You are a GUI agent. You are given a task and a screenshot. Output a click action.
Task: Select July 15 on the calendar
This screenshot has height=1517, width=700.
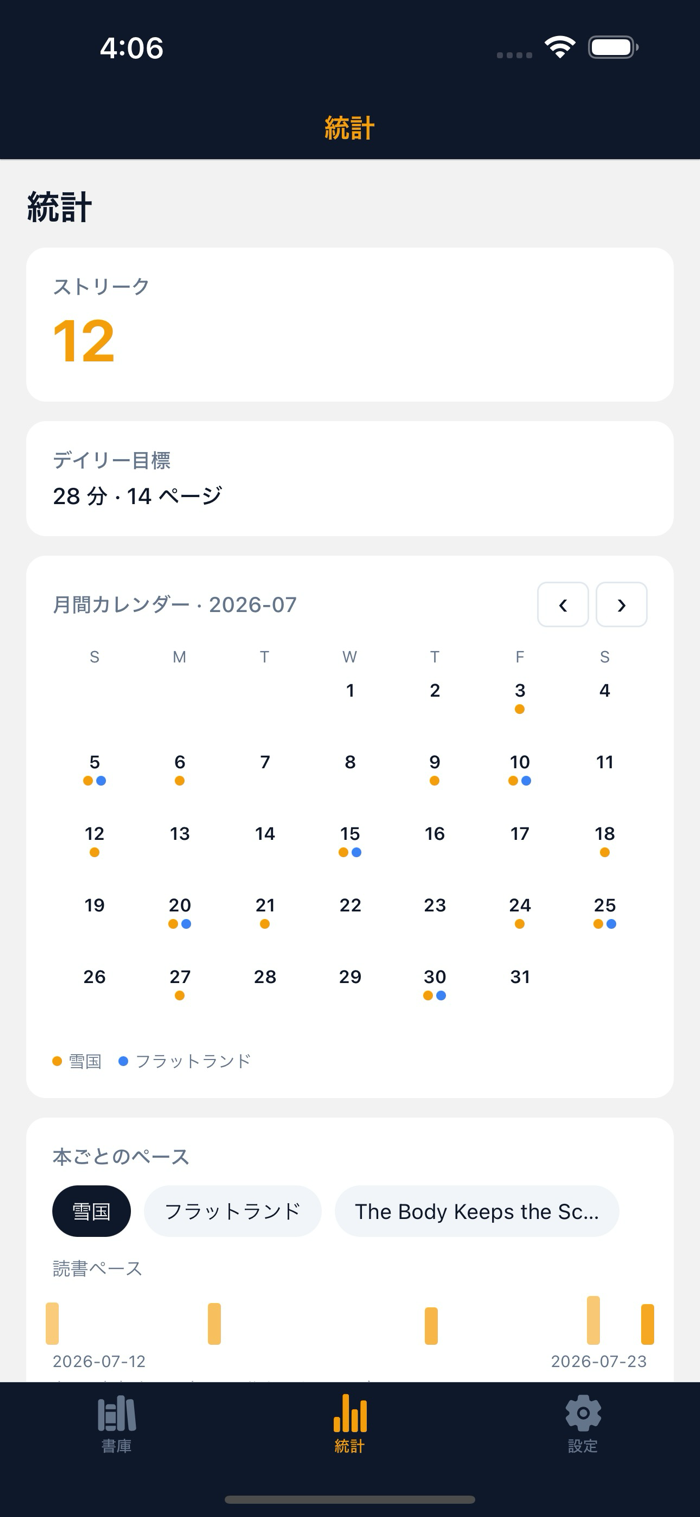[350, 842]
